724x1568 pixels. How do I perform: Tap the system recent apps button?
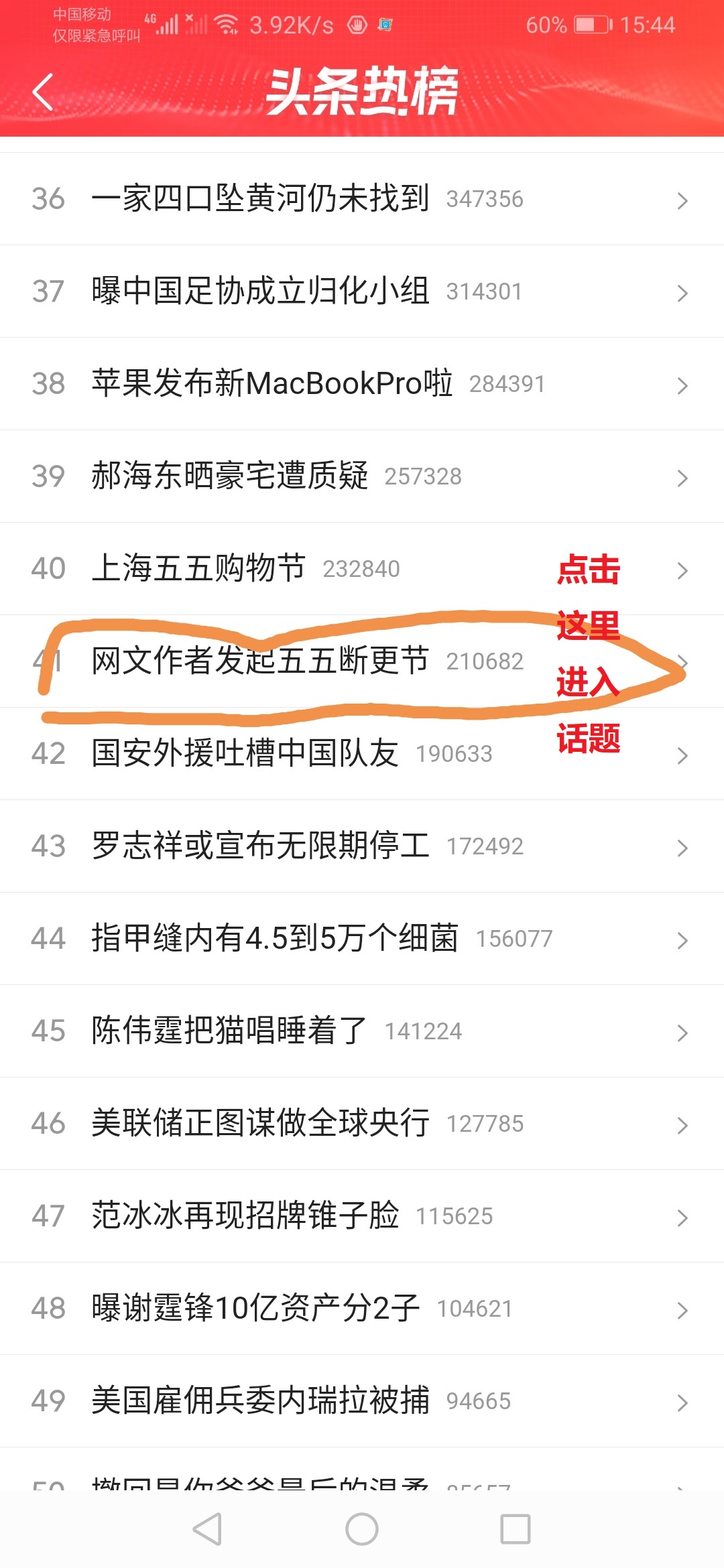coord(516,1530)
